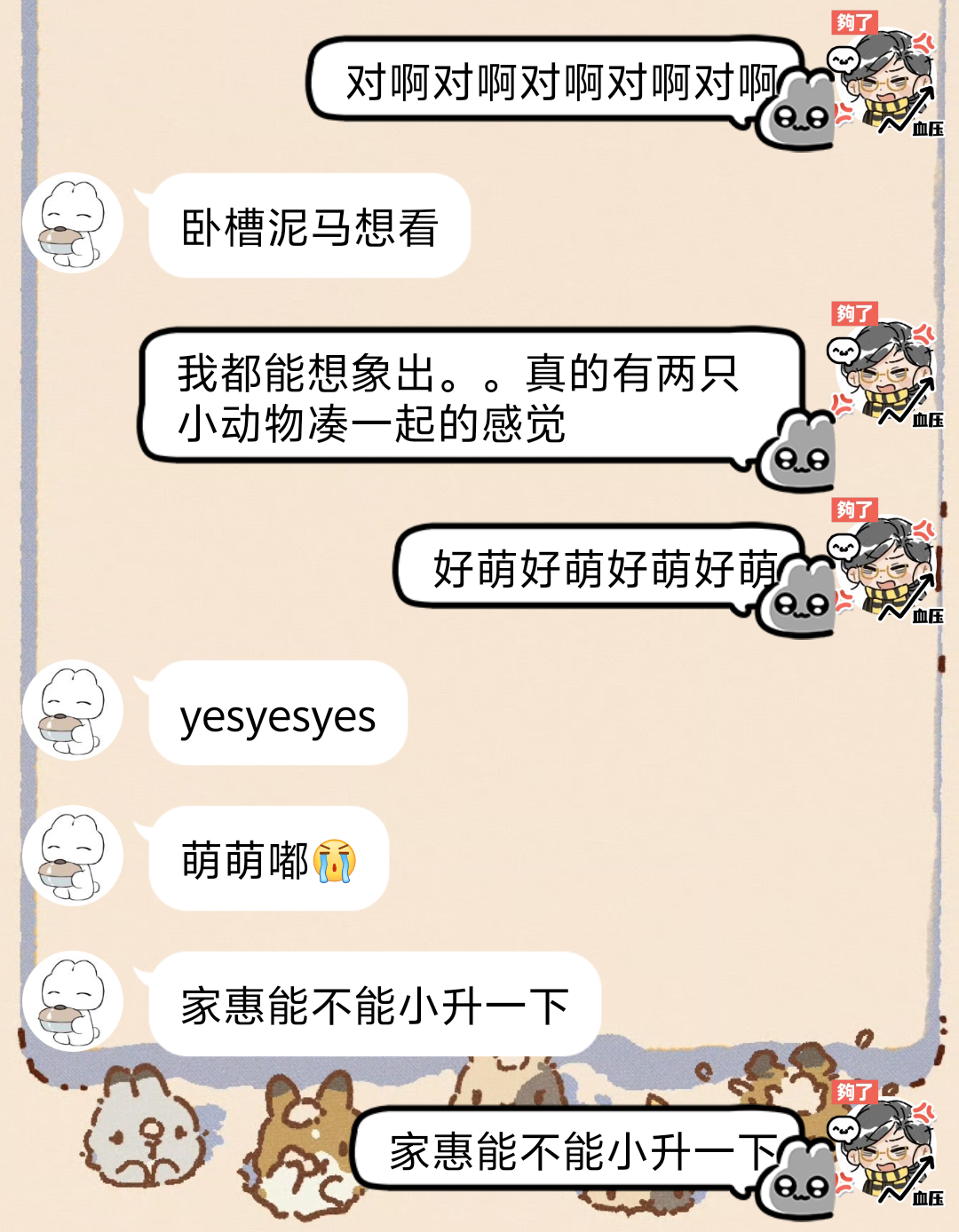The height and width of the screenshot is (1232, 959).
Task: Tap the bunny avatar next to yesyesyes
Action: 72,710
